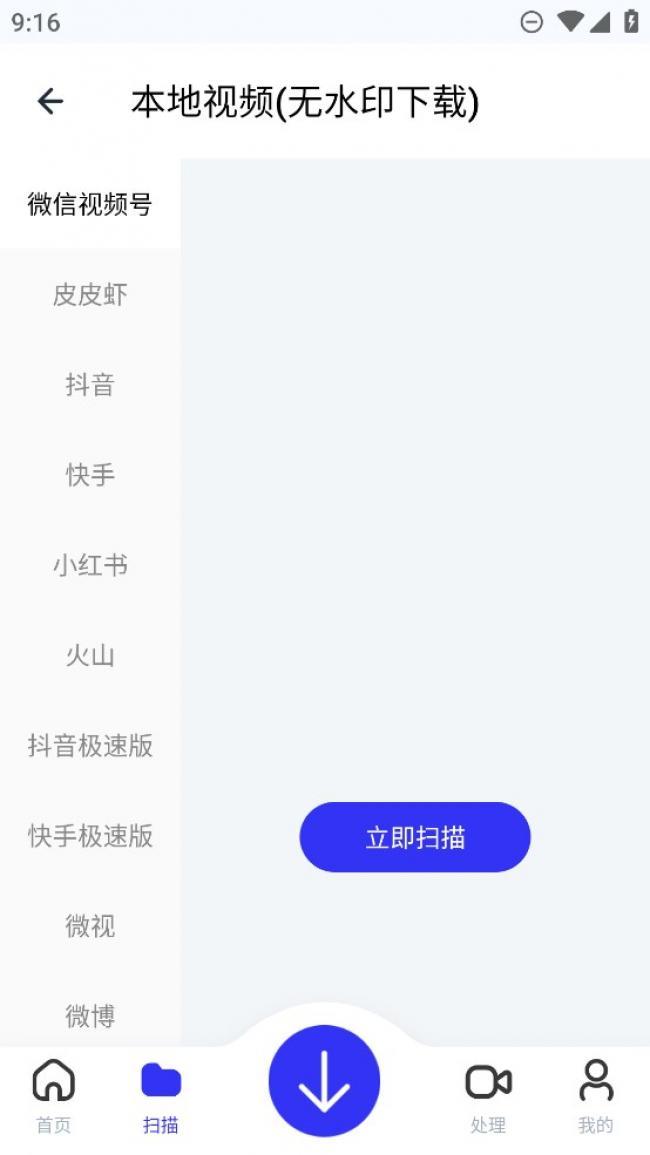650x1155 pixels.
Task: Select the 微视 category
Action: 90,926
